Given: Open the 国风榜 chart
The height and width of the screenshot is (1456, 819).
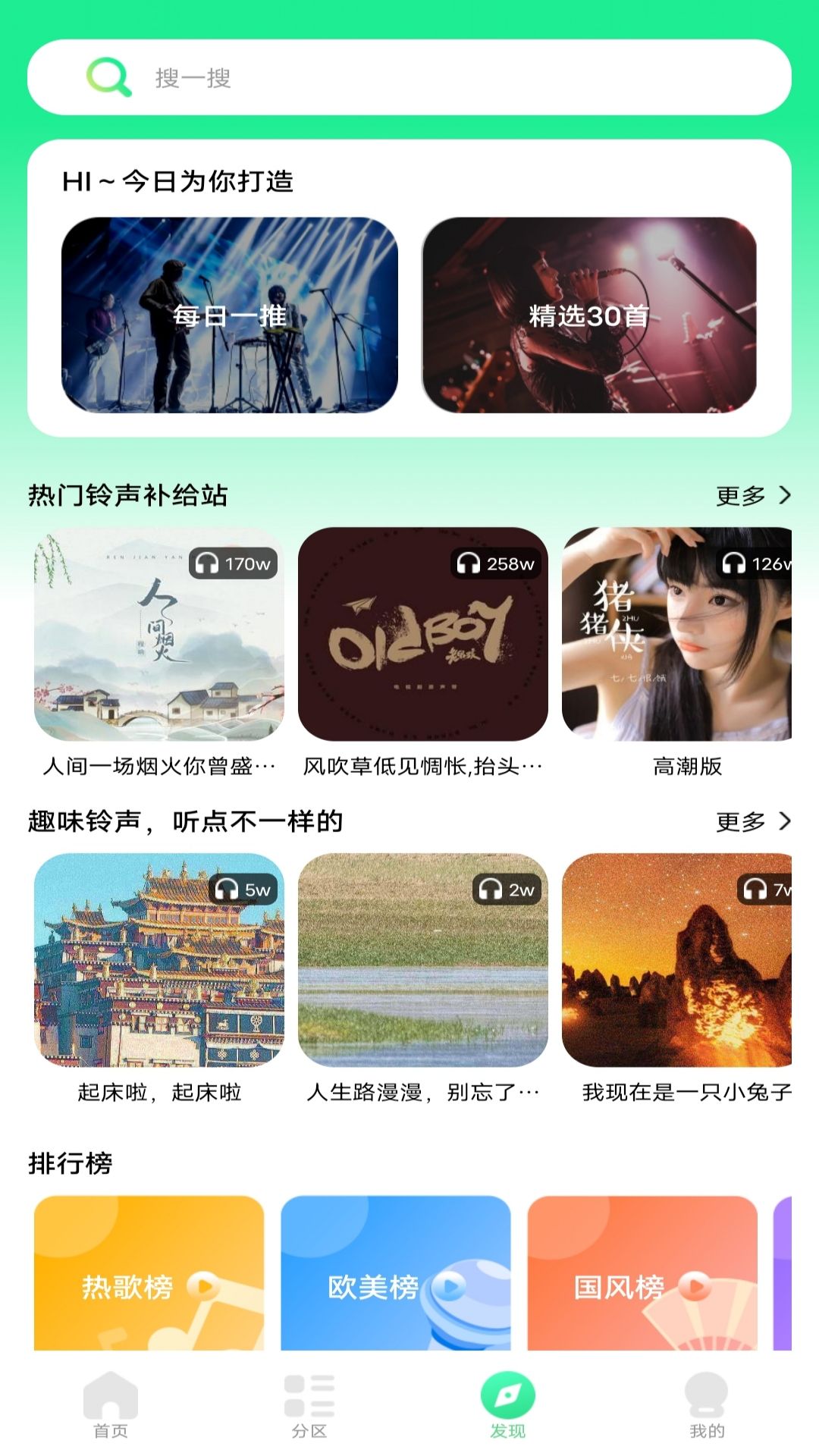Looking at the screenshot, I should (642, 1274).
